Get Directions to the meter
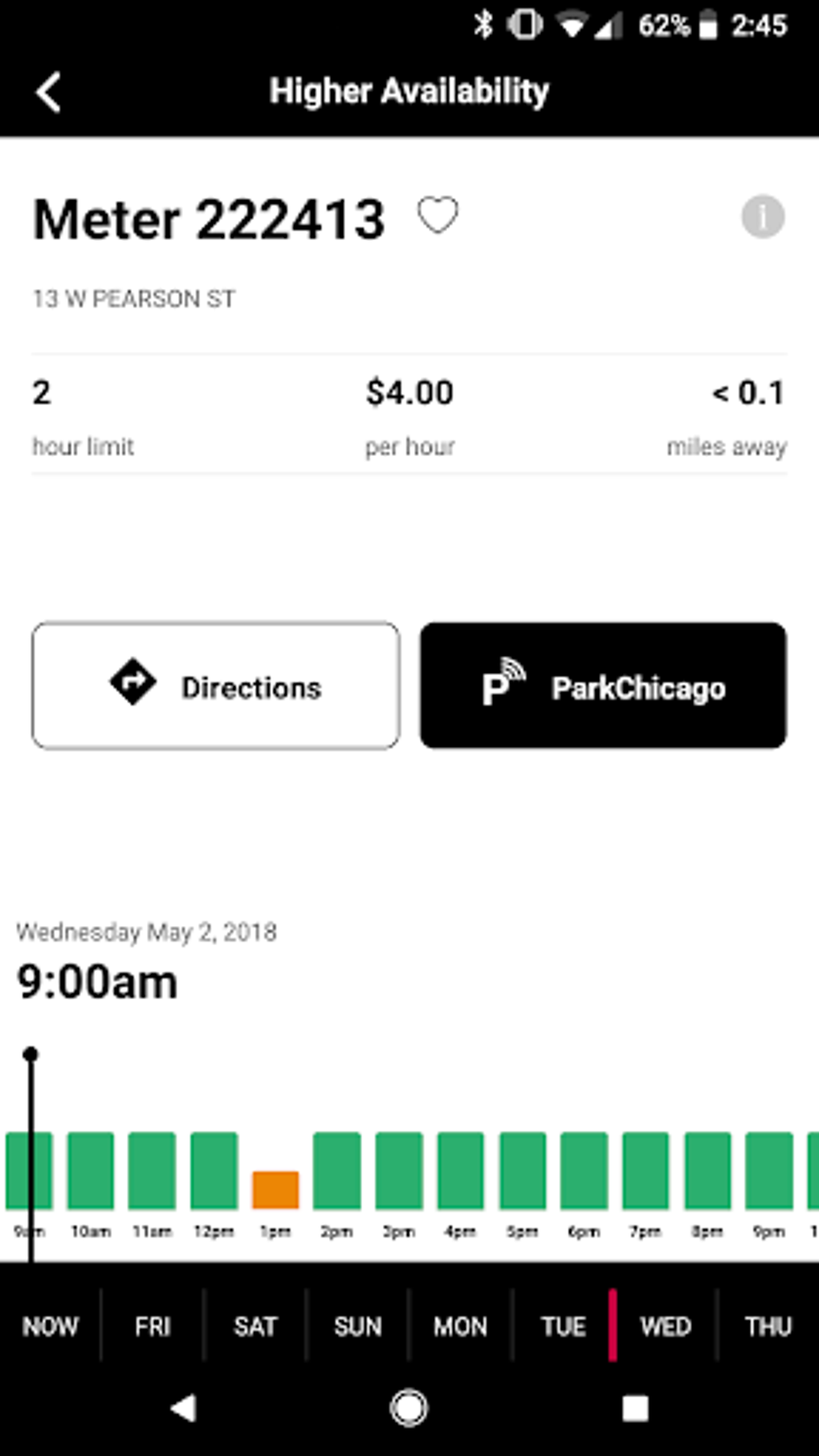 216,686
